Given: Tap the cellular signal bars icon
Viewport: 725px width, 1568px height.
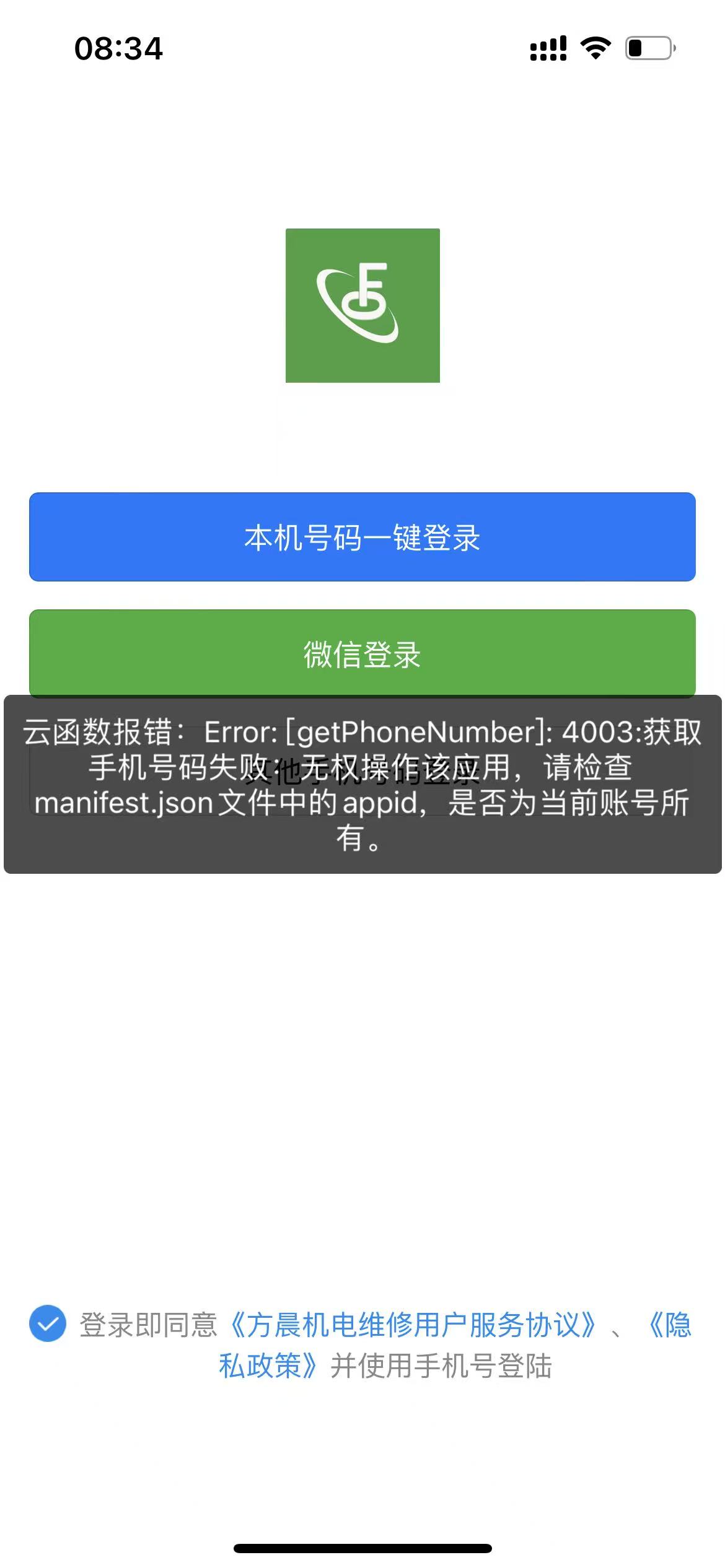Looking at the screenshot, I should (x=548, y=49).
